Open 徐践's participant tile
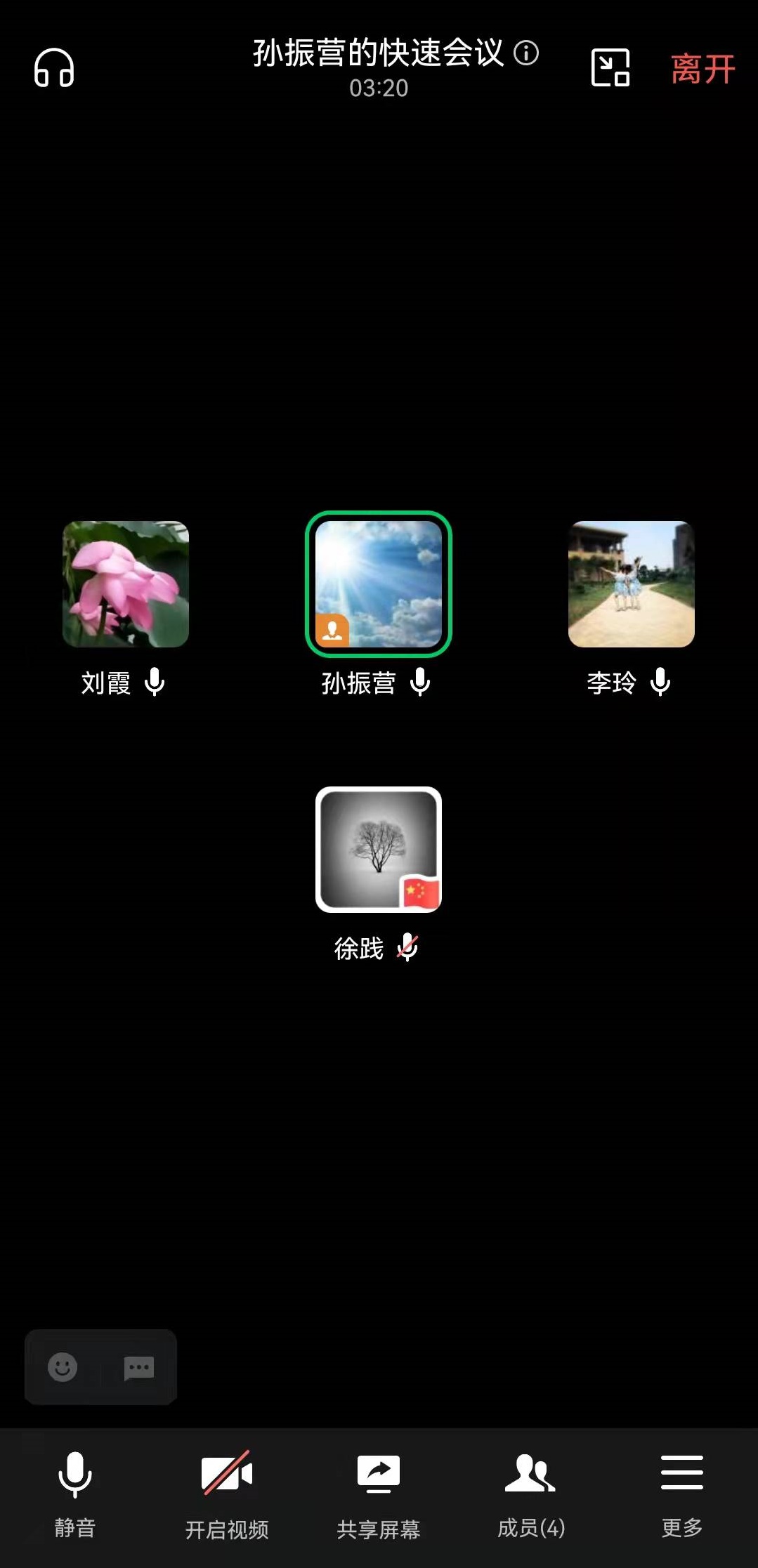The image size is (758, 1568). coord(378,850)
